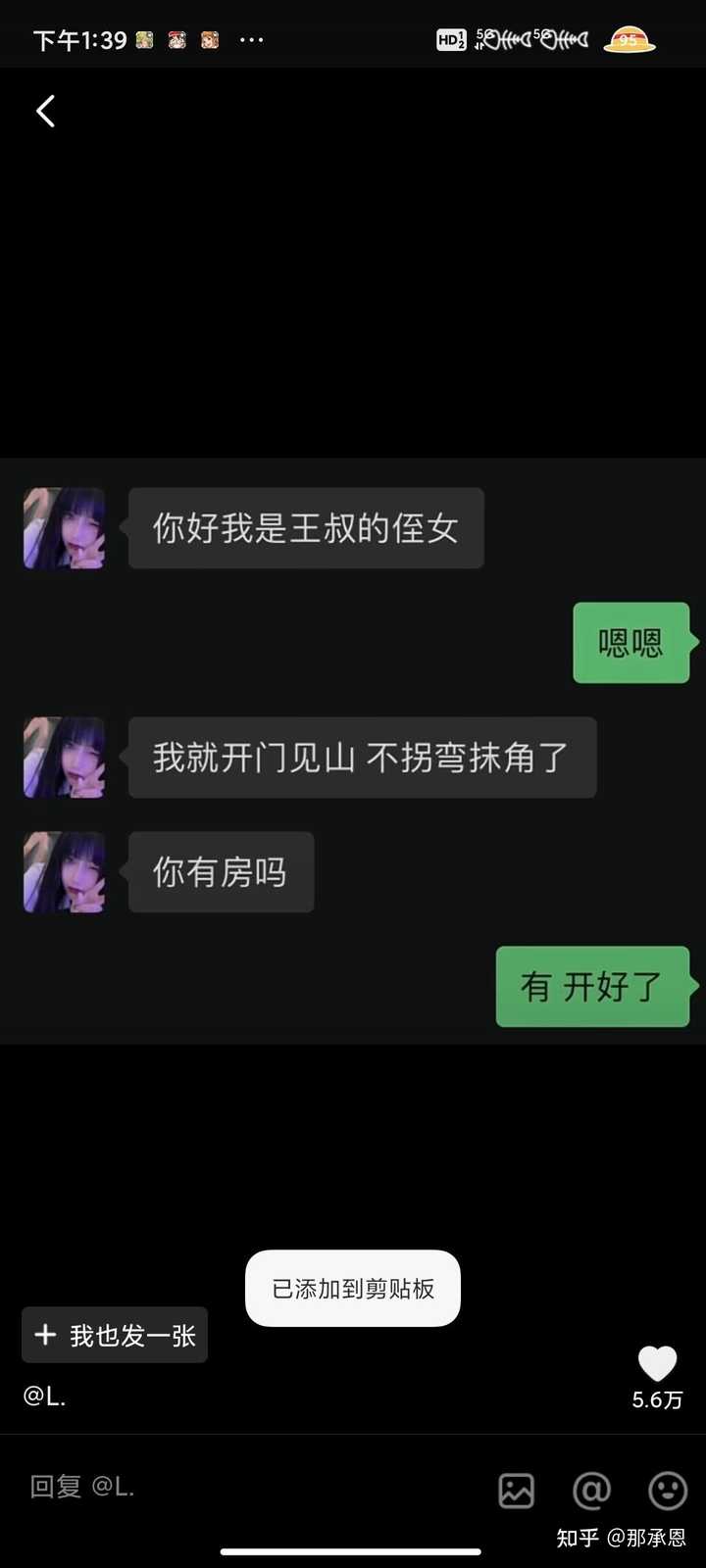Open the 回复 @L. reply field
The image size is (706, 1568).
click(245, 1488)
